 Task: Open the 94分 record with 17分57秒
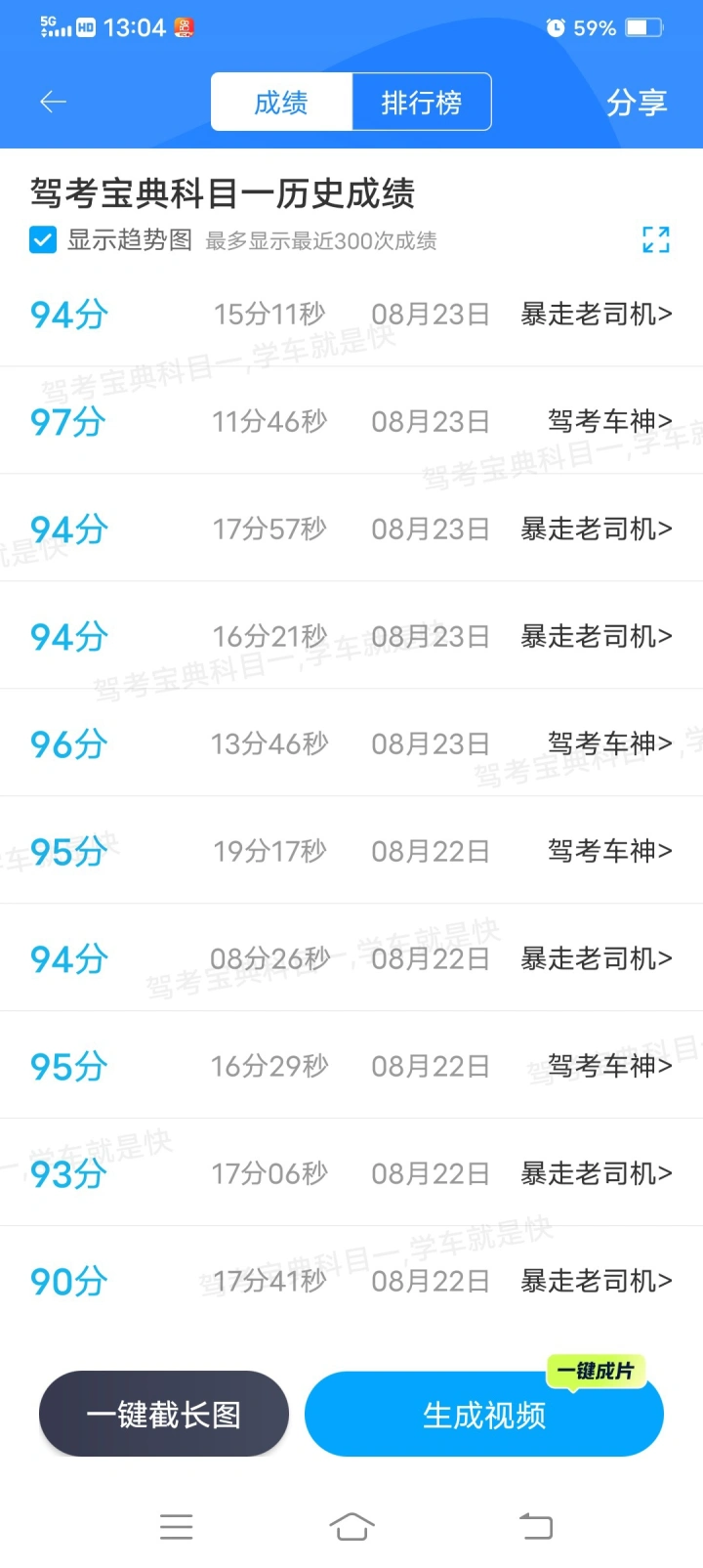coord(351,529)
